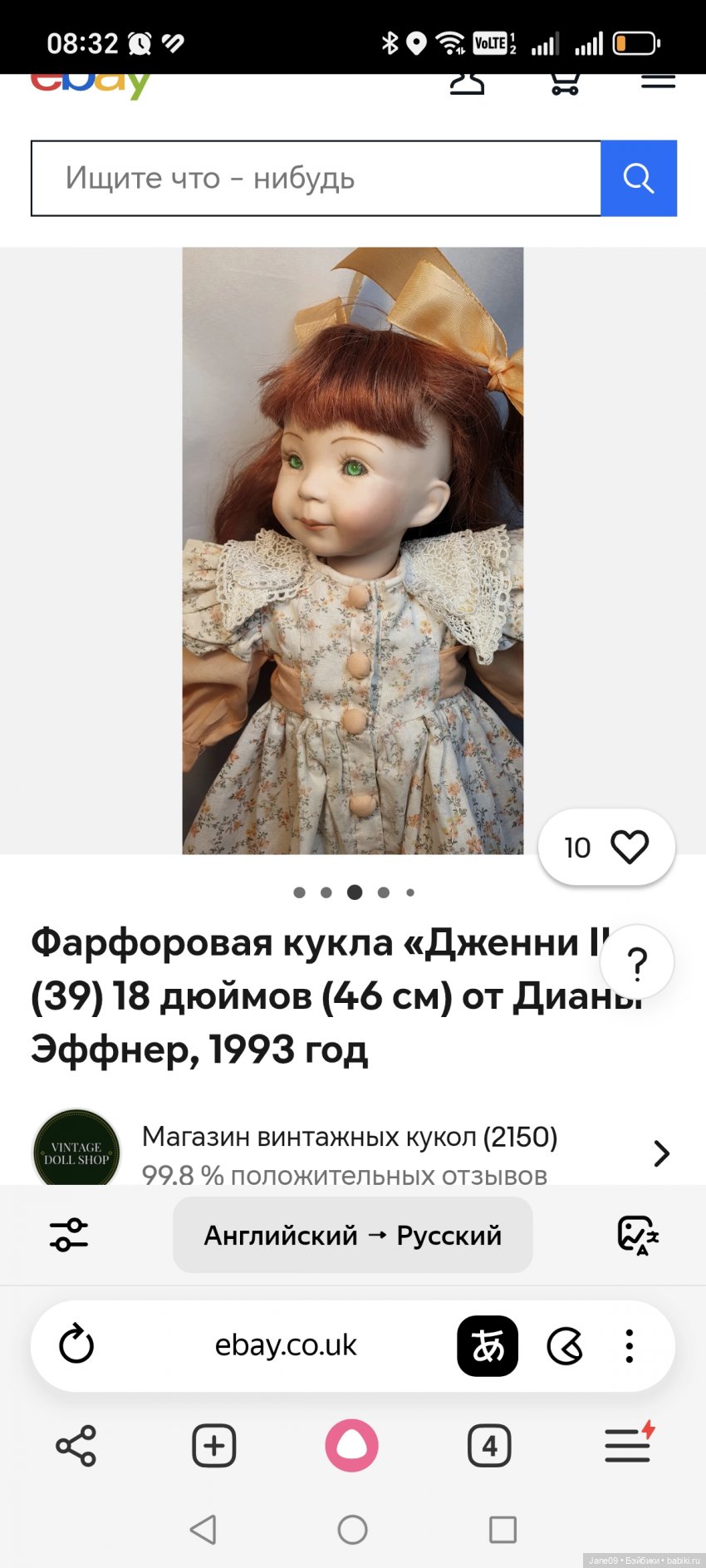
Task: Open the doll photo in full view
Action: pyautogui.click(x=353, y=550)
